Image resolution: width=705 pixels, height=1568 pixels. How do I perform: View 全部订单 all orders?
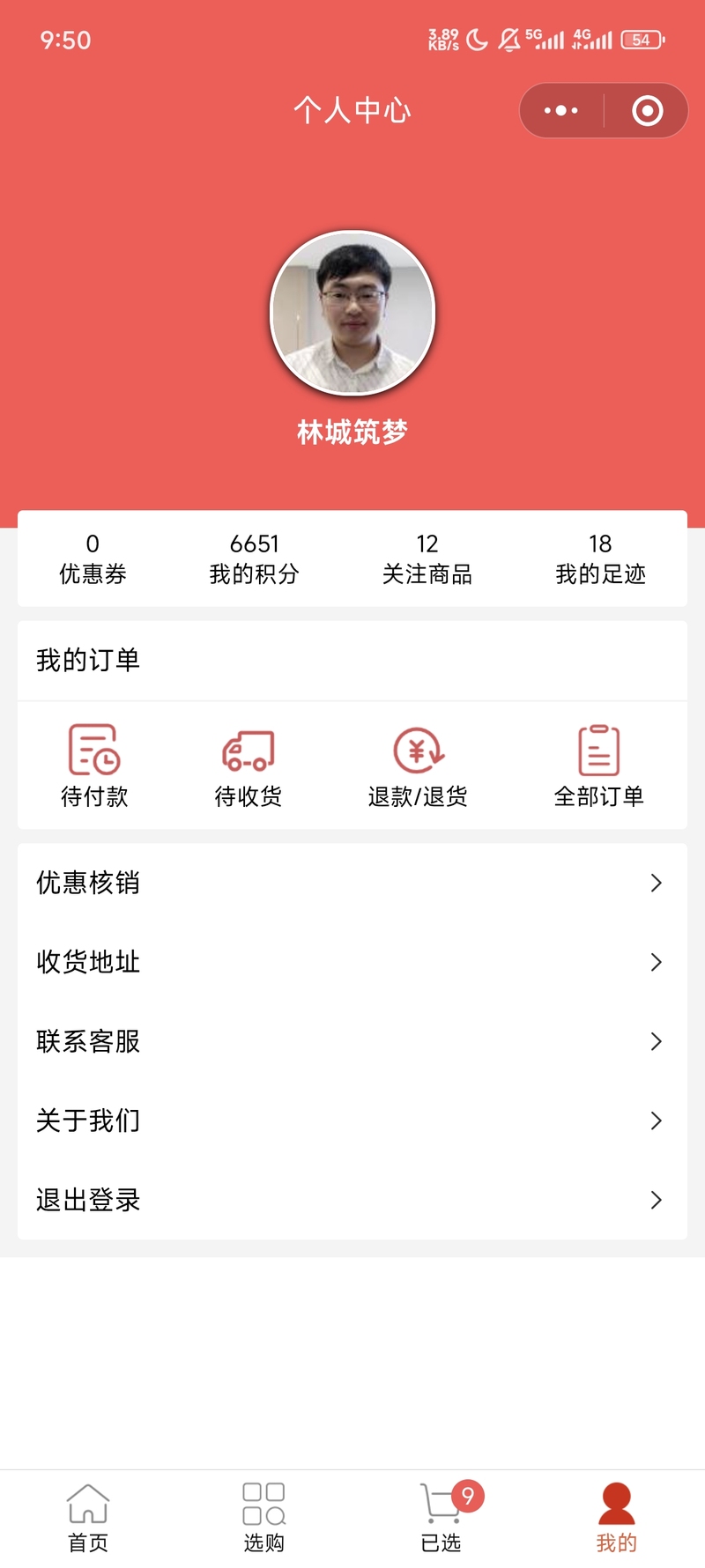(599, 766)
